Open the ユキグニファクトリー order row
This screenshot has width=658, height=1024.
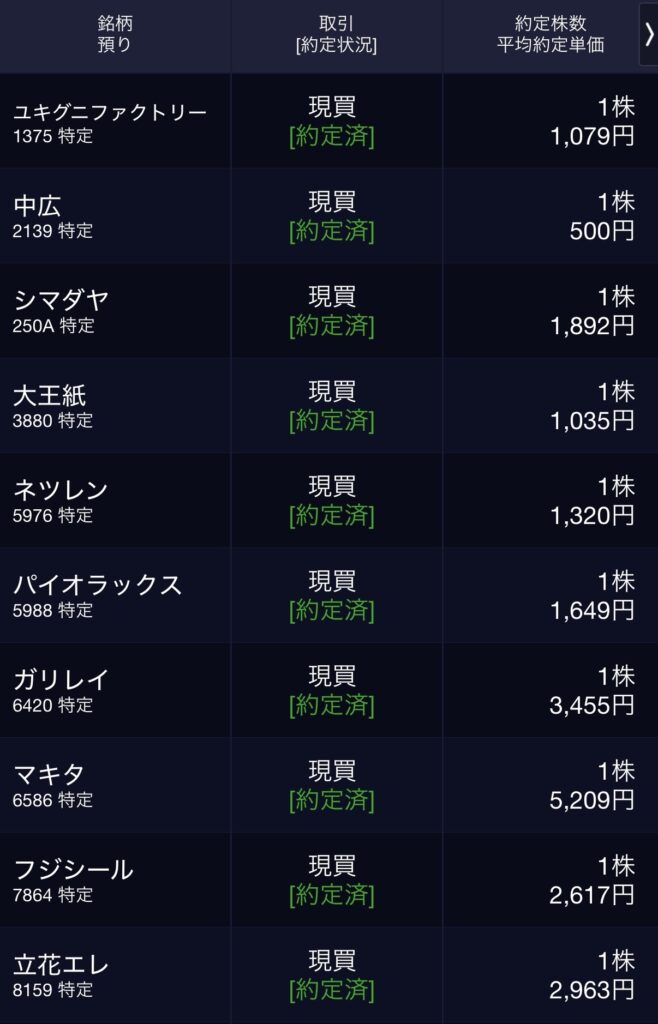pos(329,122)
